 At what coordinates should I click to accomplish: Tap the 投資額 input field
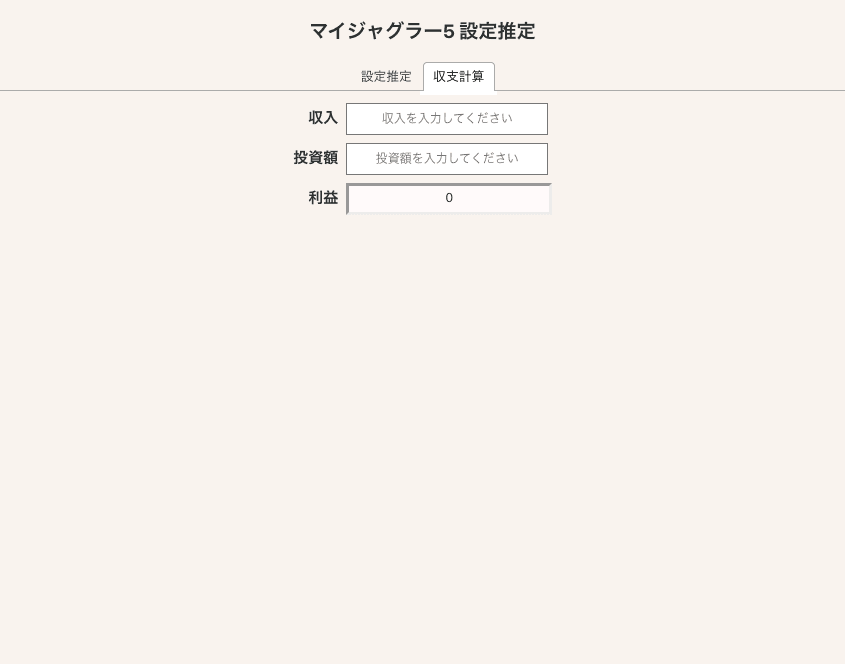tap(446, 159)
